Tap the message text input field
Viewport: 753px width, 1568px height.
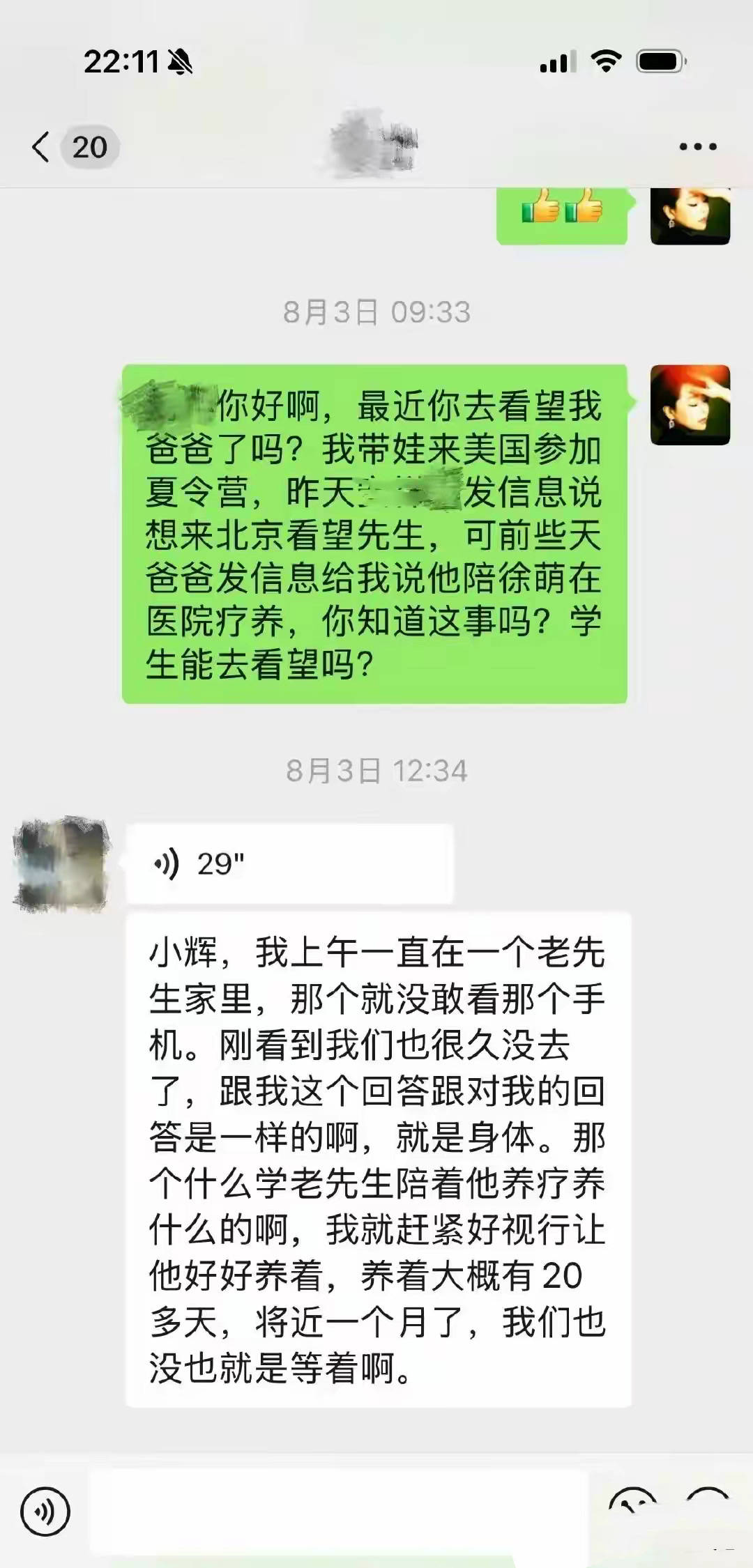click(x=338, y=1512)
